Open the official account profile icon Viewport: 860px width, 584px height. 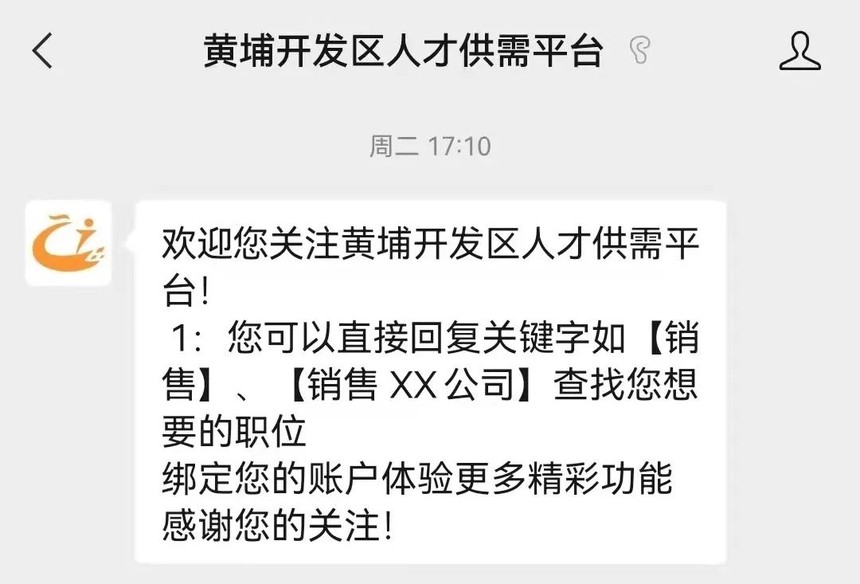tap(799, 50)
